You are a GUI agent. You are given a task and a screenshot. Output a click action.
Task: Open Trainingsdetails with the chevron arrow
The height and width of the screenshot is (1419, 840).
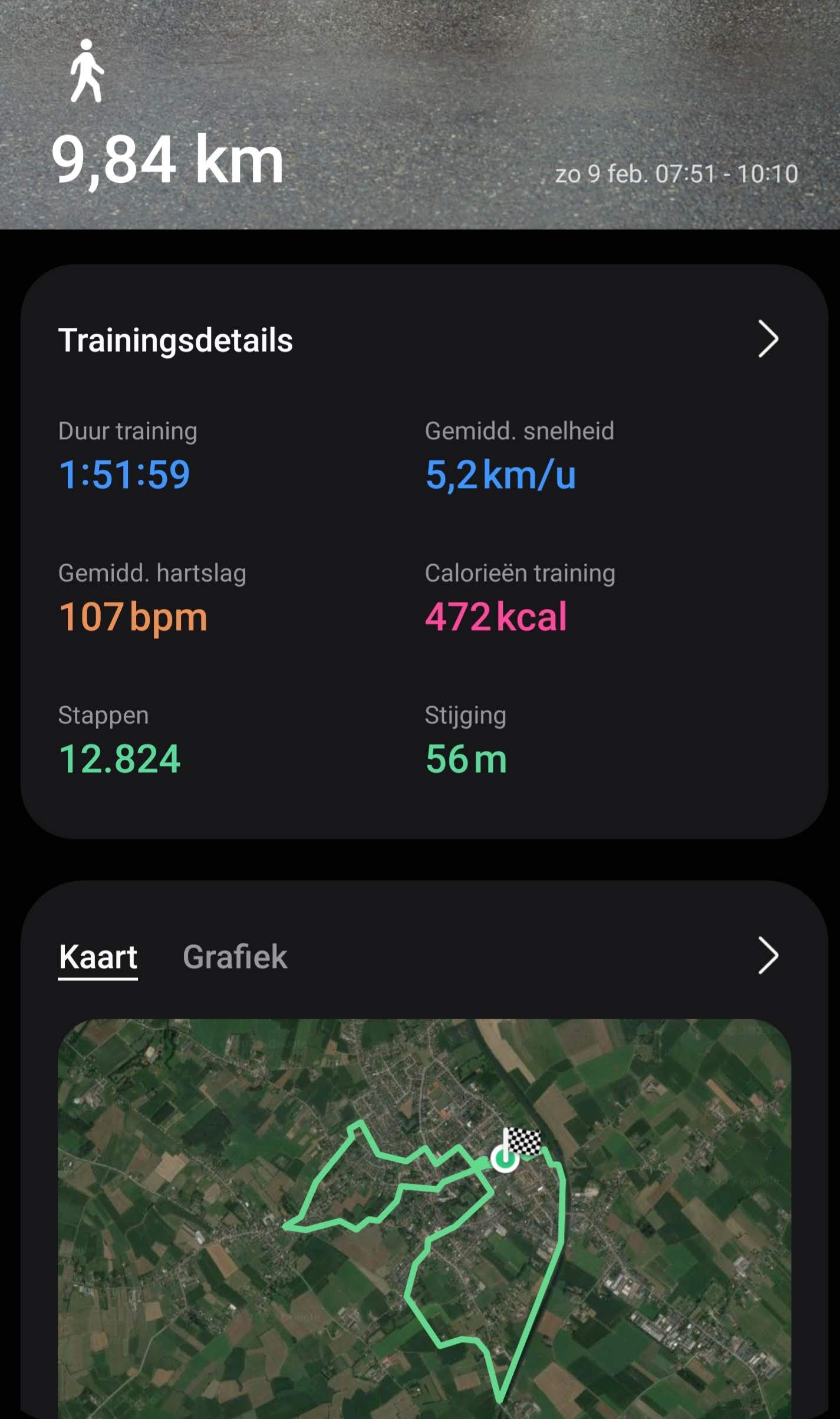point(767,340)
